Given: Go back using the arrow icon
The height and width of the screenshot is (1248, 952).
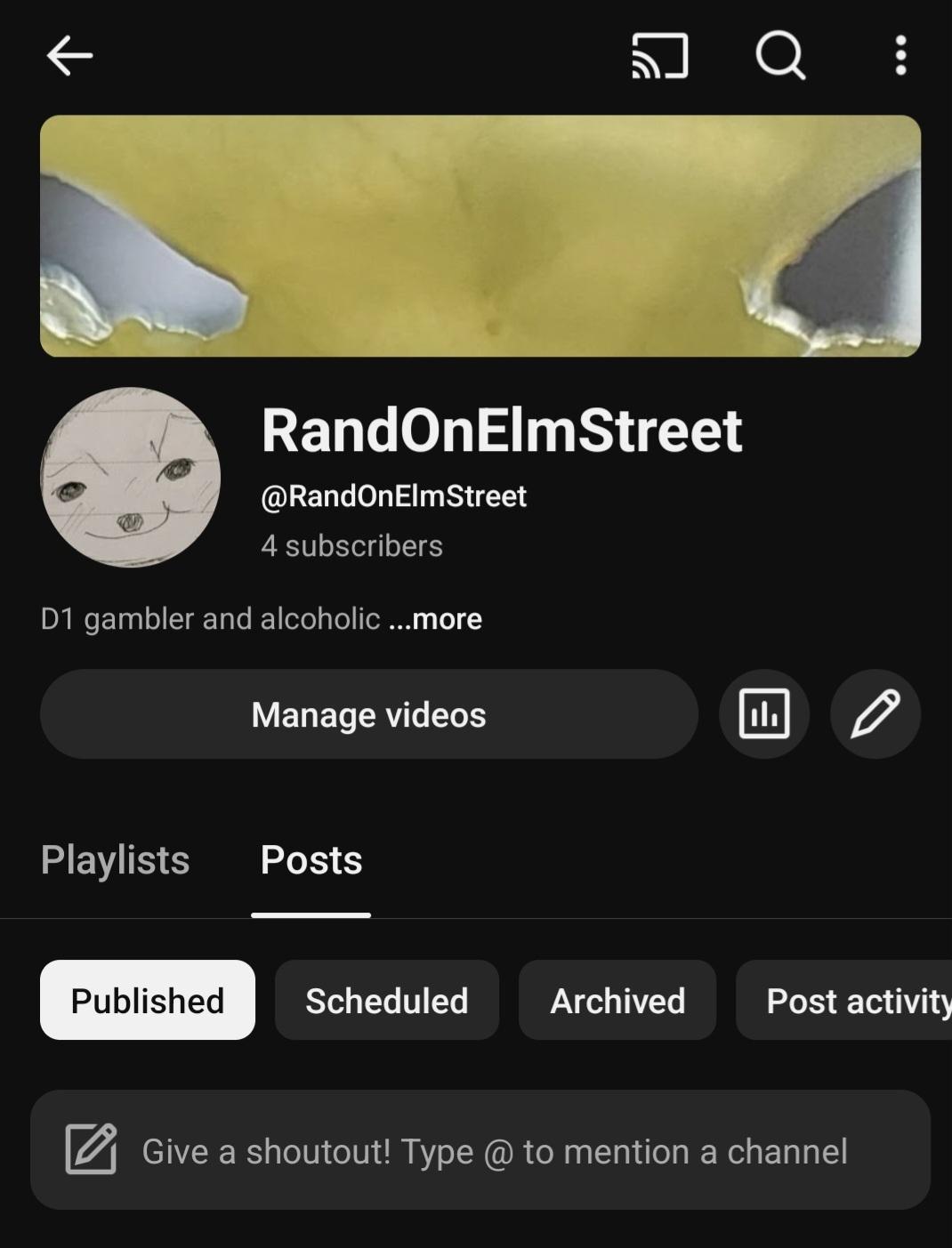Looking at the screenshot, I should click(69, 56).
